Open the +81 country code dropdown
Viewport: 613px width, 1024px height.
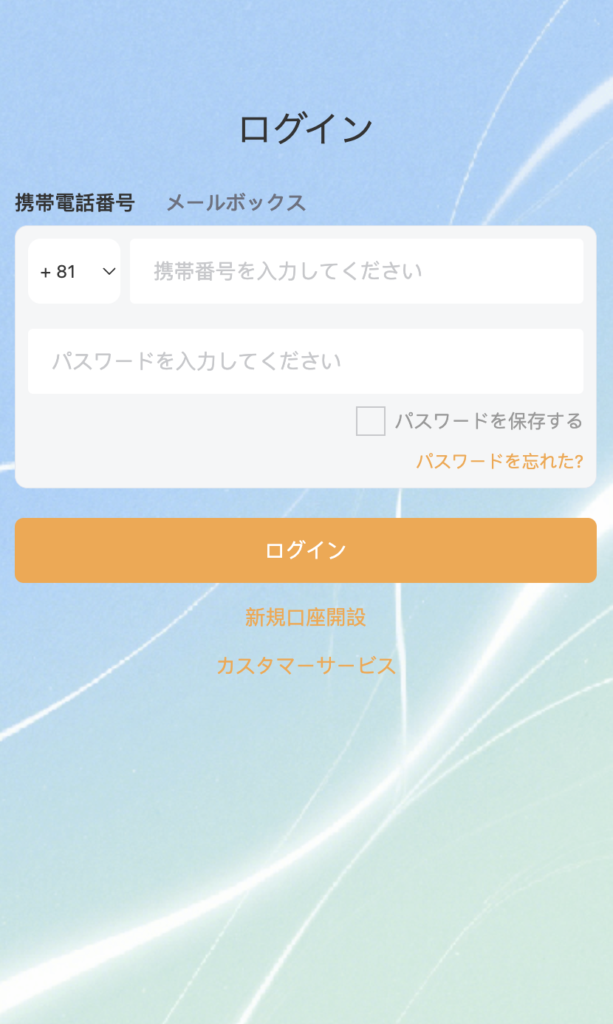(x=74, y=271)
